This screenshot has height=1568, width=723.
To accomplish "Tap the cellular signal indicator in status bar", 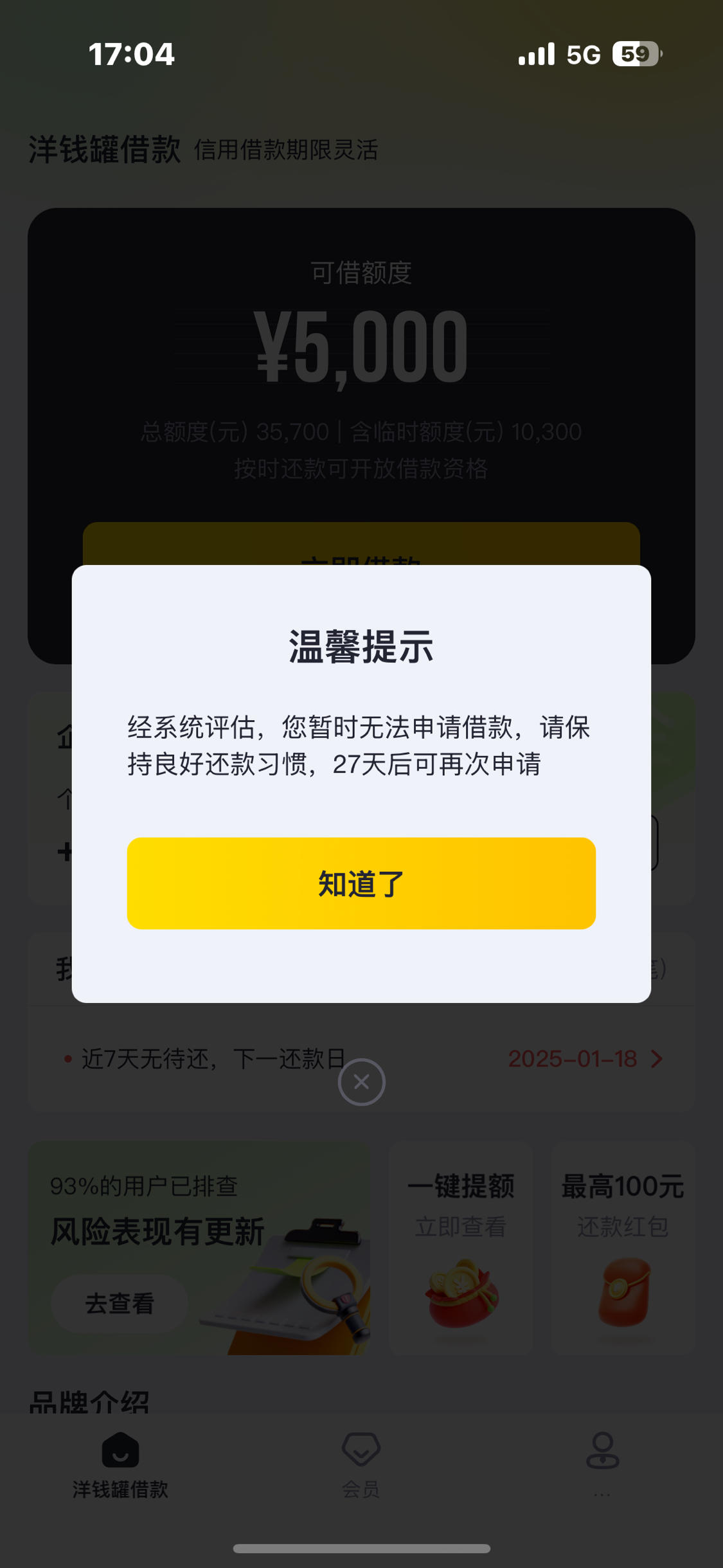I will point(535,54).
